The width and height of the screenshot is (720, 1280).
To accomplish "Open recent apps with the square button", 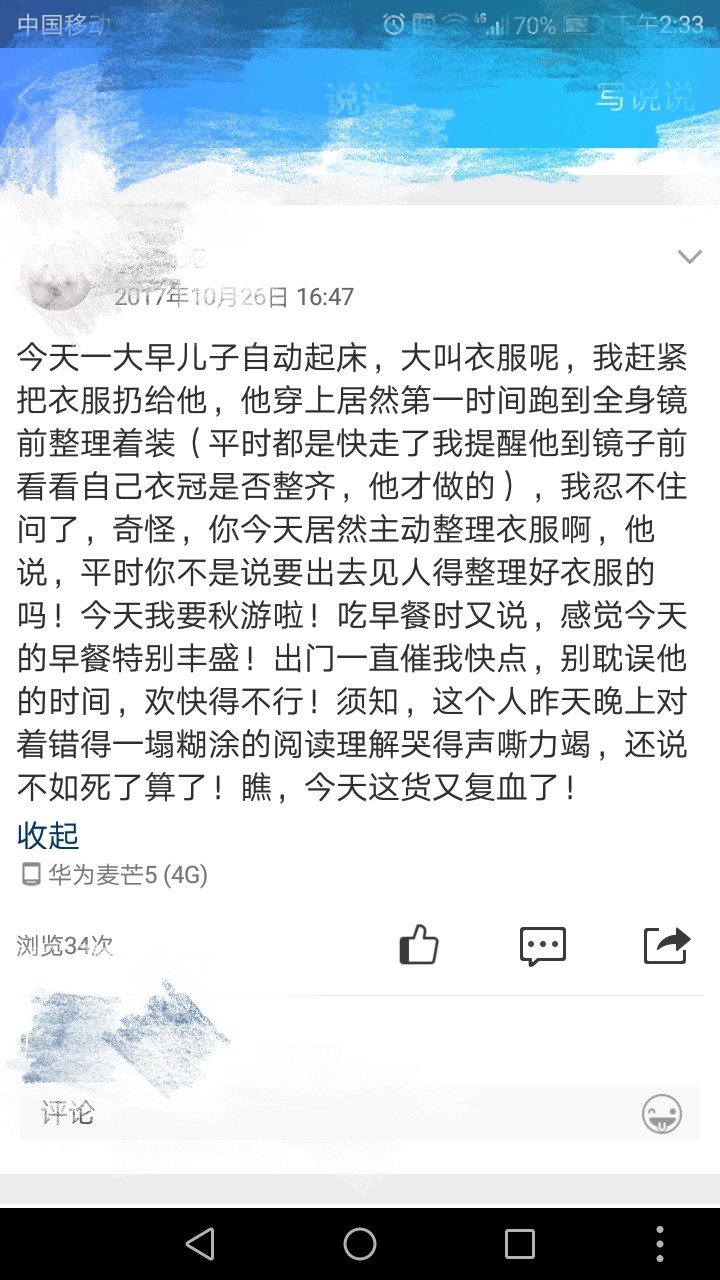I will (520, 1243).
